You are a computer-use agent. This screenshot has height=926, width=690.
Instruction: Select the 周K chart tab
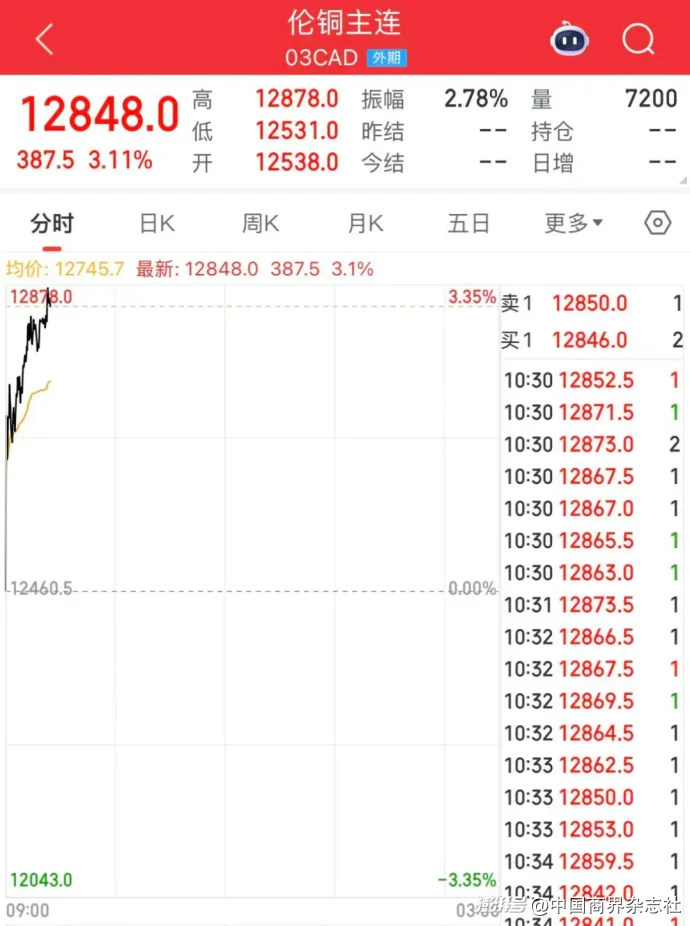click(260, 223)
